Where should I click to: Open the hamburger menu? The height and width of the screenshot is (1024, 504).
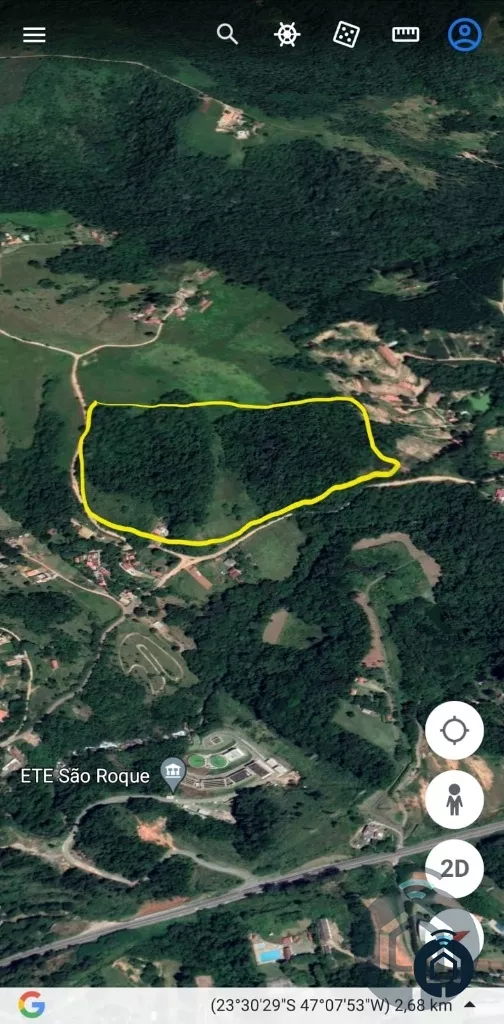(x=34, y=35)
